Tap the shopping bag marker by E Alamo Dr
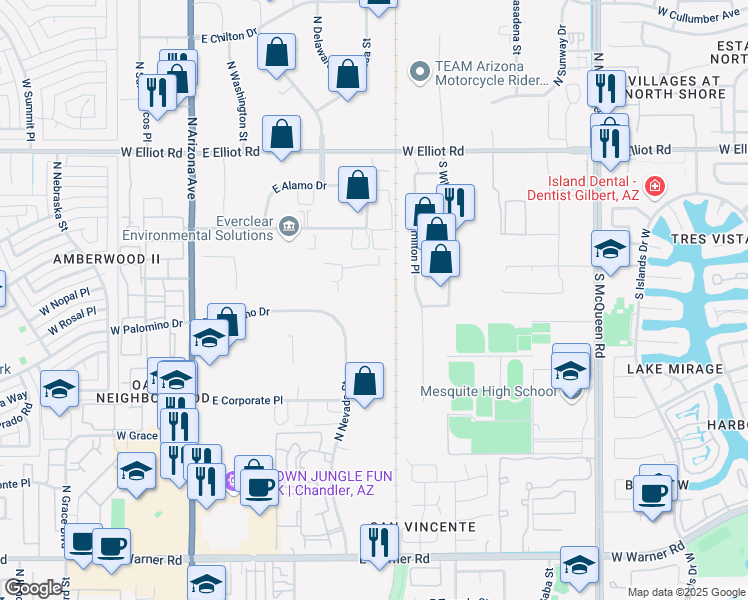Viewport: 748px width, 600px height. [358, 186]
